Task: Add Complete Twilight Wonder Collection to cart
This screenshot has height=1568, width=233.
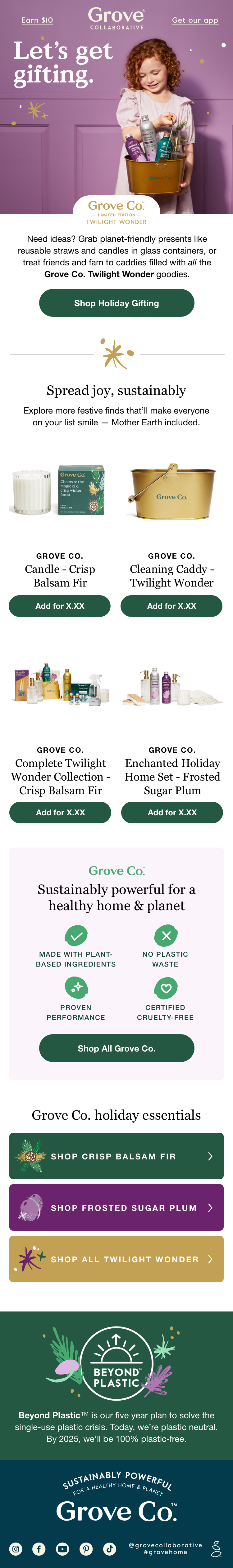Action: coord(60,812)
